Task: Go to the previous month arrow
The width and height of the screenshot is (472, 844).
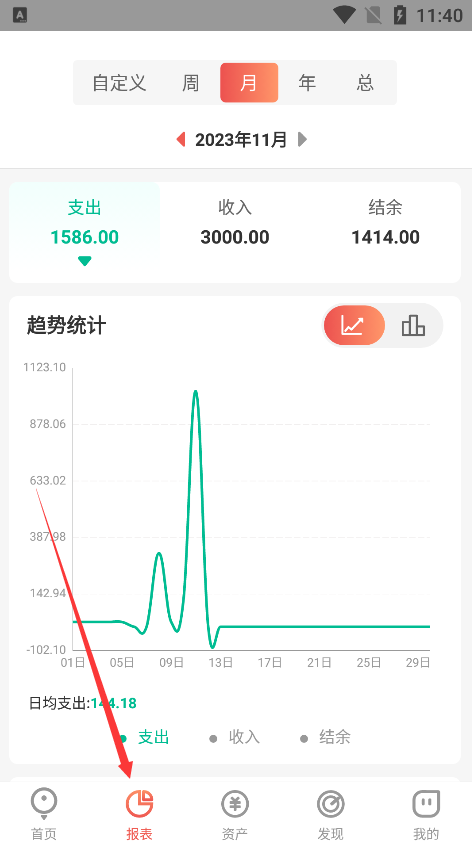Action: [x=181, y=140]
